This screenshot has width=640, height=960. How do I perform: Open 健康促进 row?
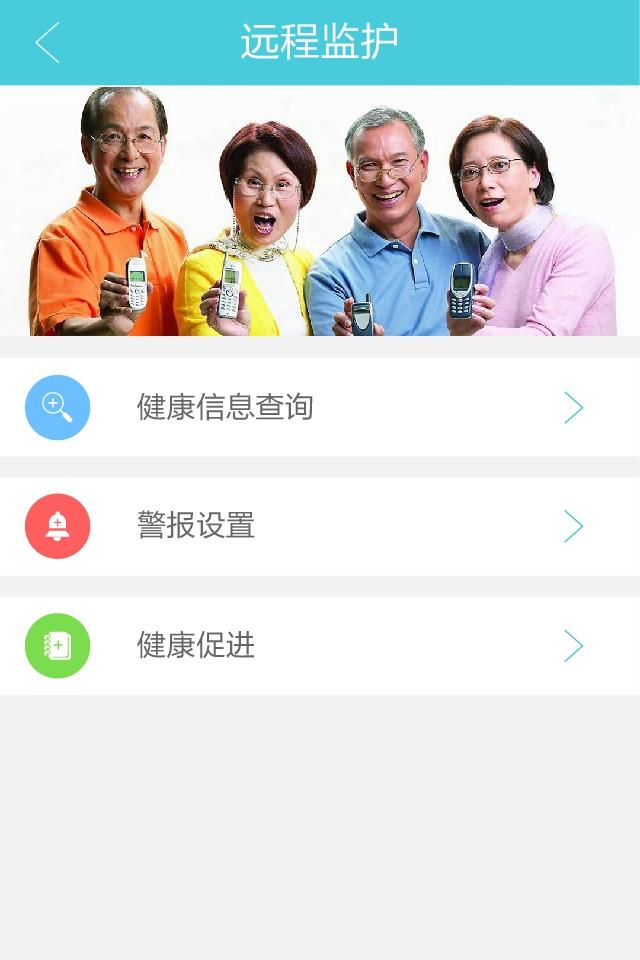pyautogui.click(x=320, y=645)
